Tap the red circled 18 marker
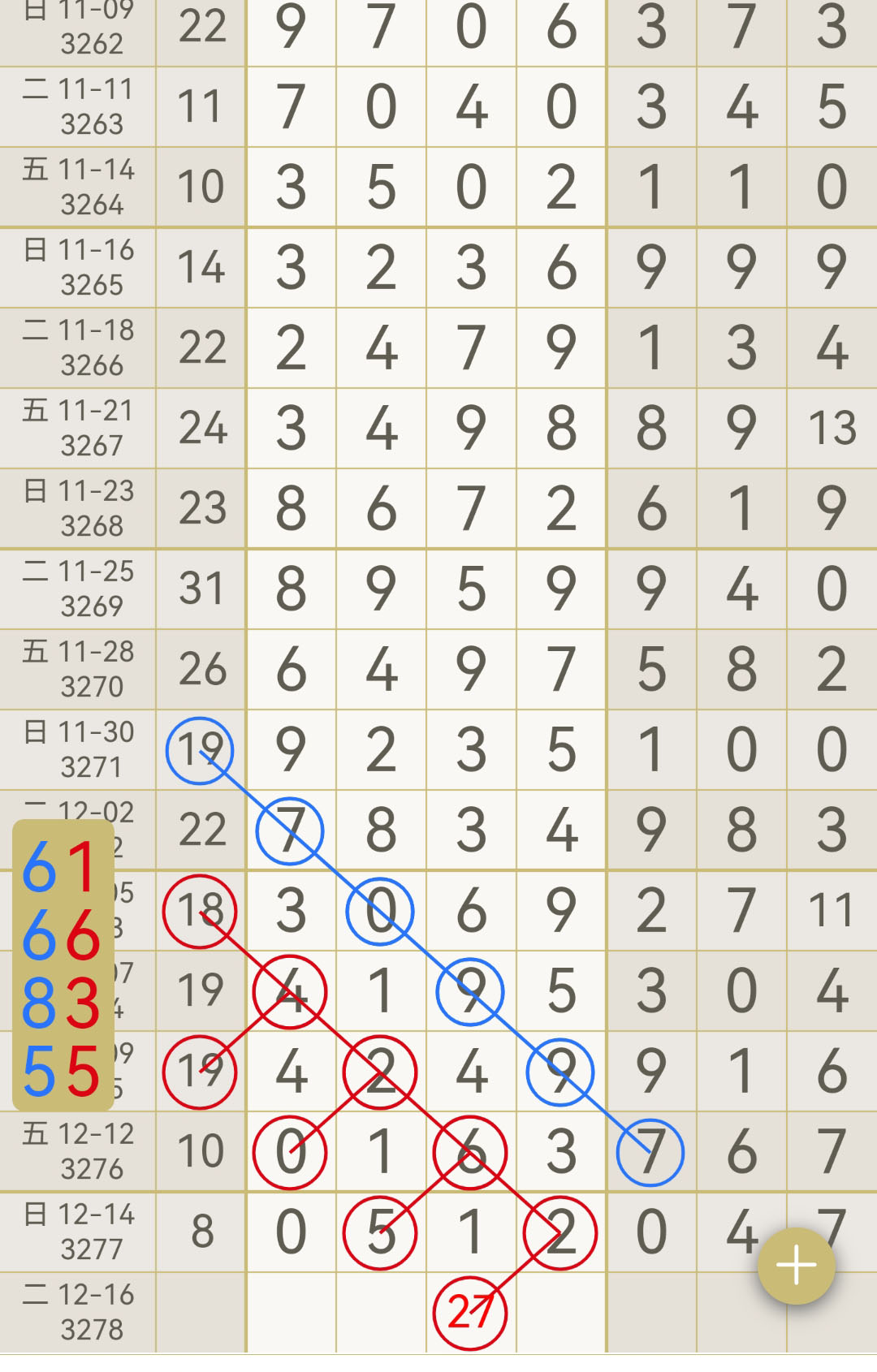 click(201, 909)
